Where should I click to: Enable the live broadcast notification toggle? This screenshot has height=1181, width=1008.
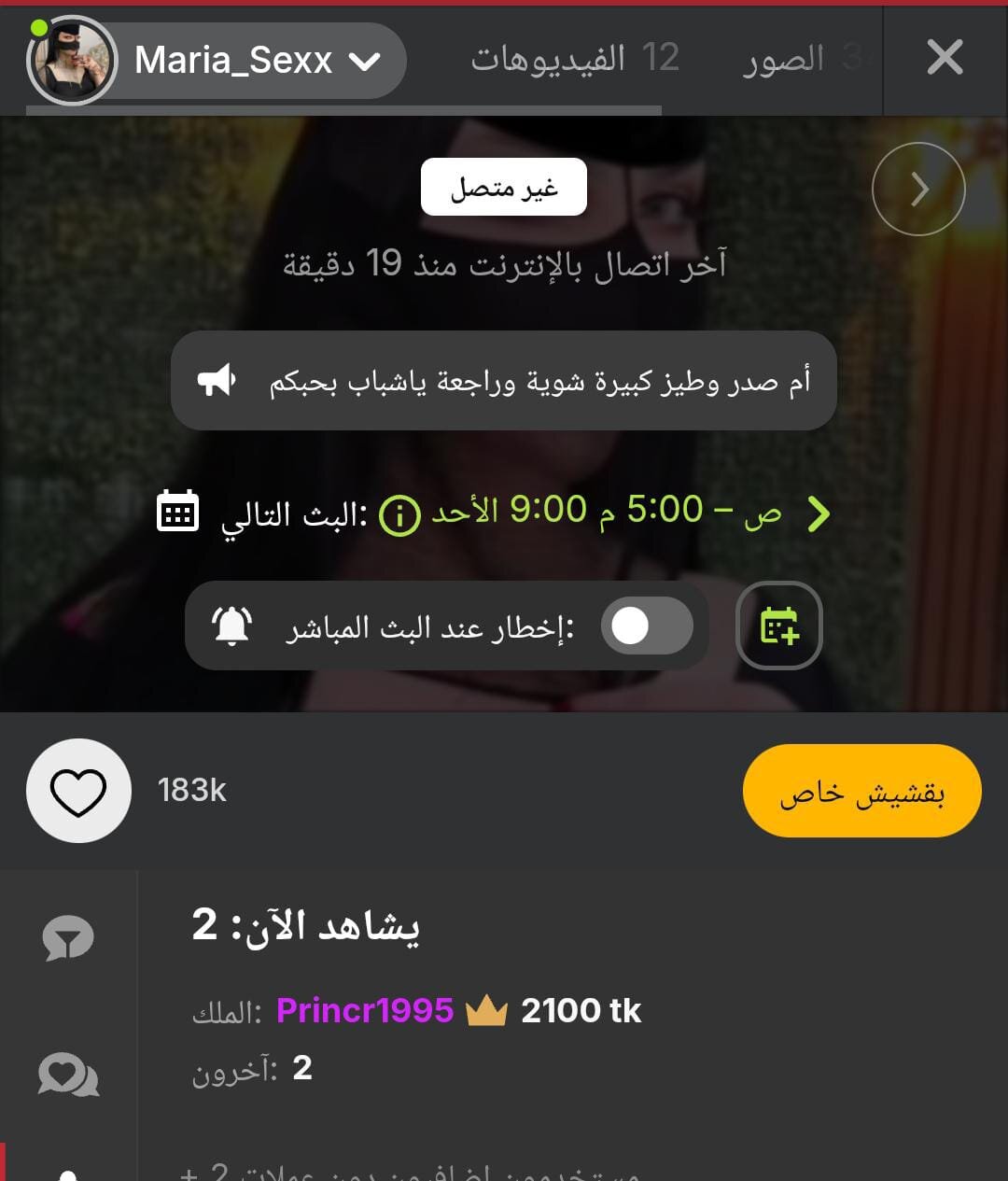[647, 626]
